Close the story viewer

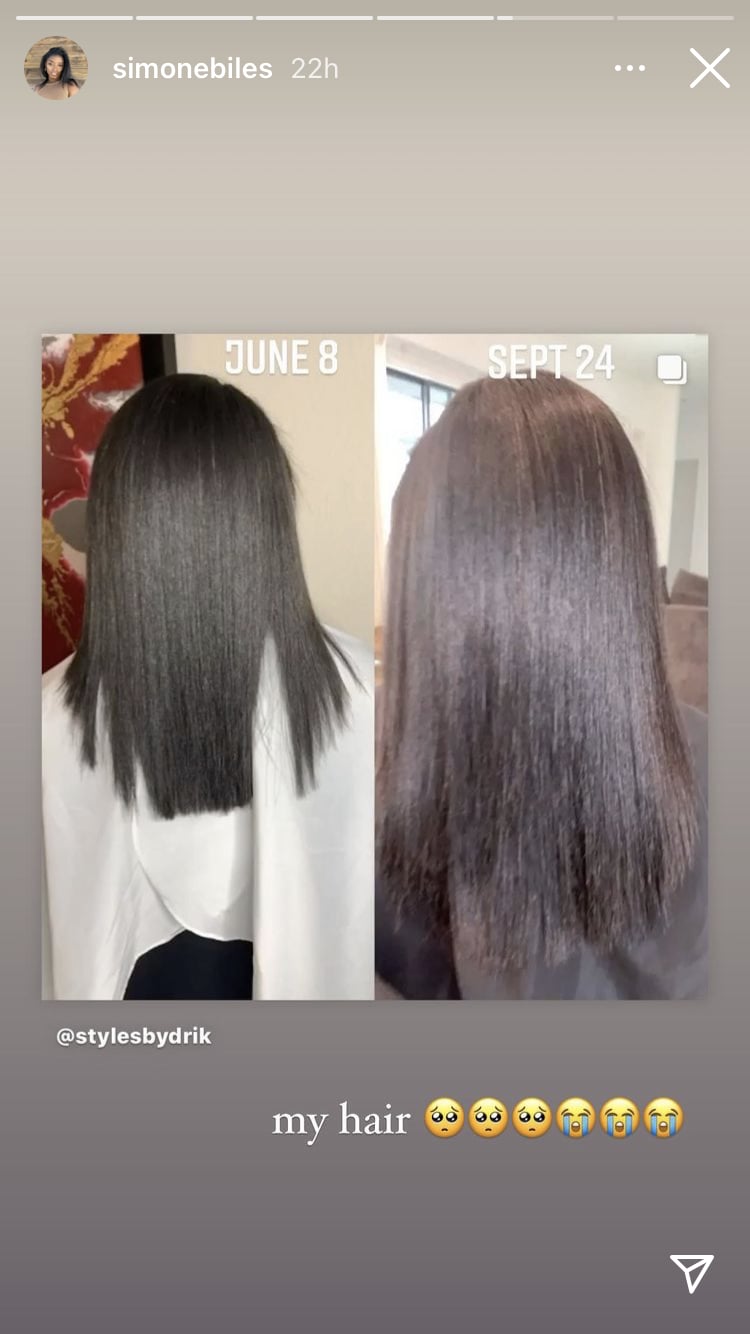click(709, 68)
